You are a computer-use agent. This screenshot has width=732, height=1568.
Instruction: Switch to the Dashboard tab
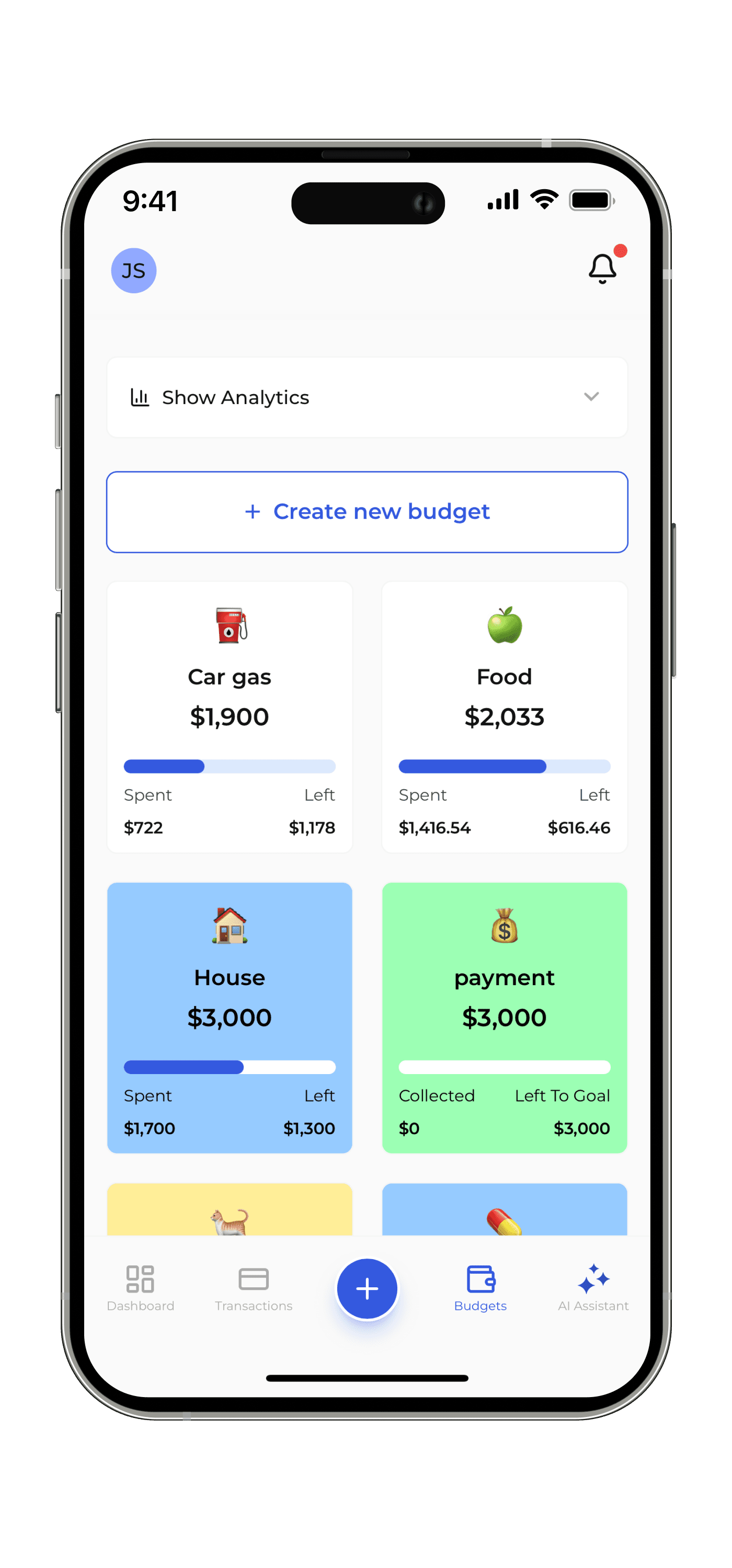140,1287
